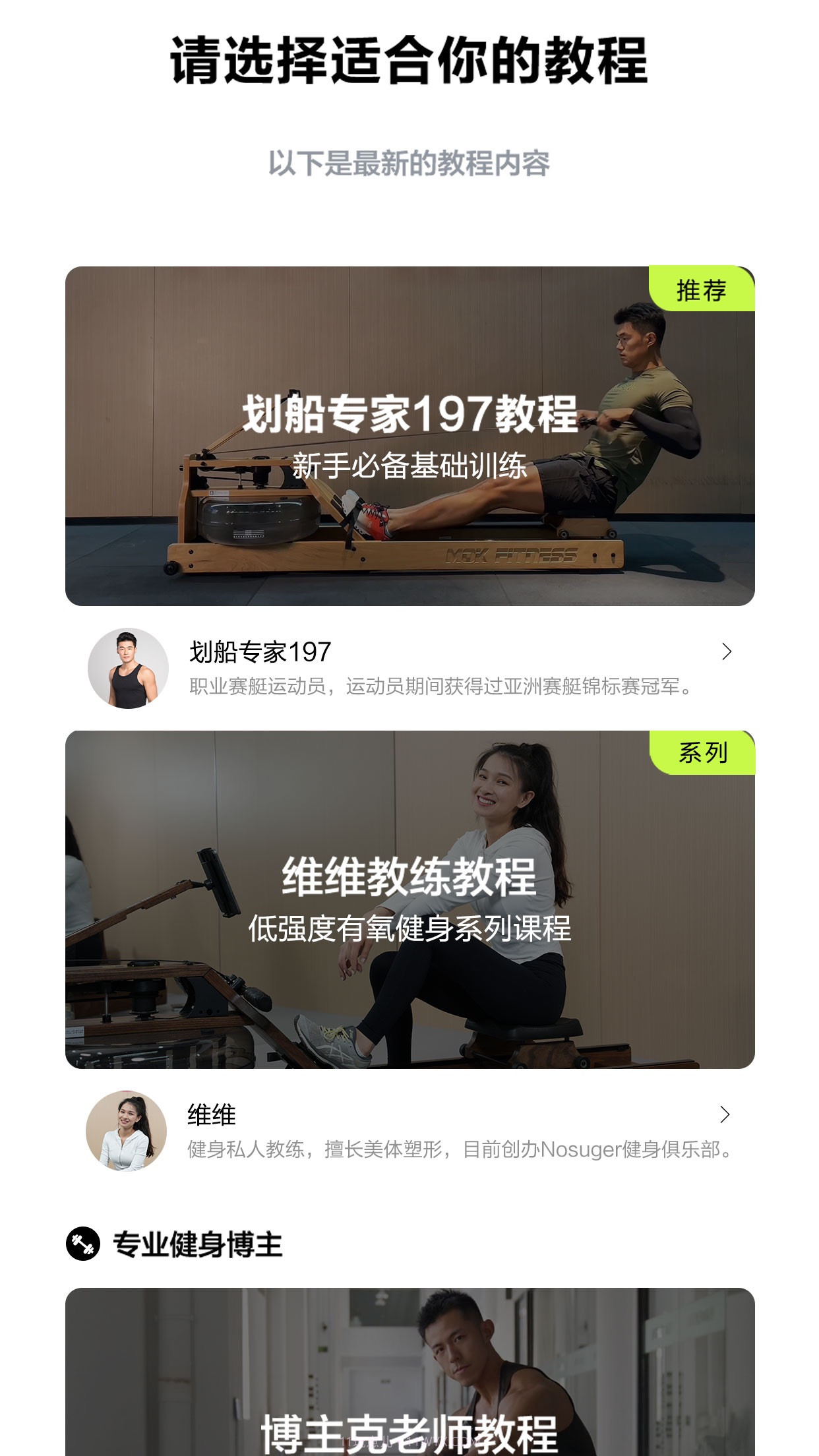This screenshot has width=819, height=1456.
Task: Open the recommended rowing course card
Action: coord(409,435)
